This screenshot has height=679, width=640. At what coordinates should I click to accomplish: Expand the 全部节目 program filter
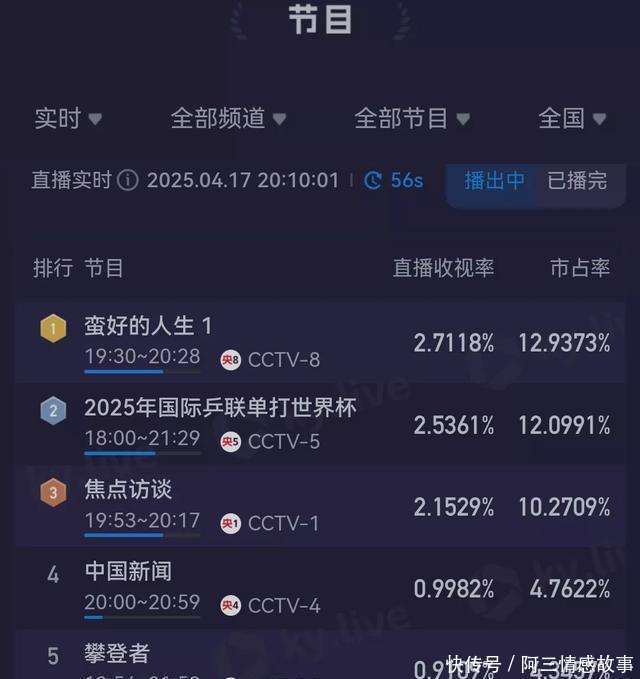tap(412, 118)
